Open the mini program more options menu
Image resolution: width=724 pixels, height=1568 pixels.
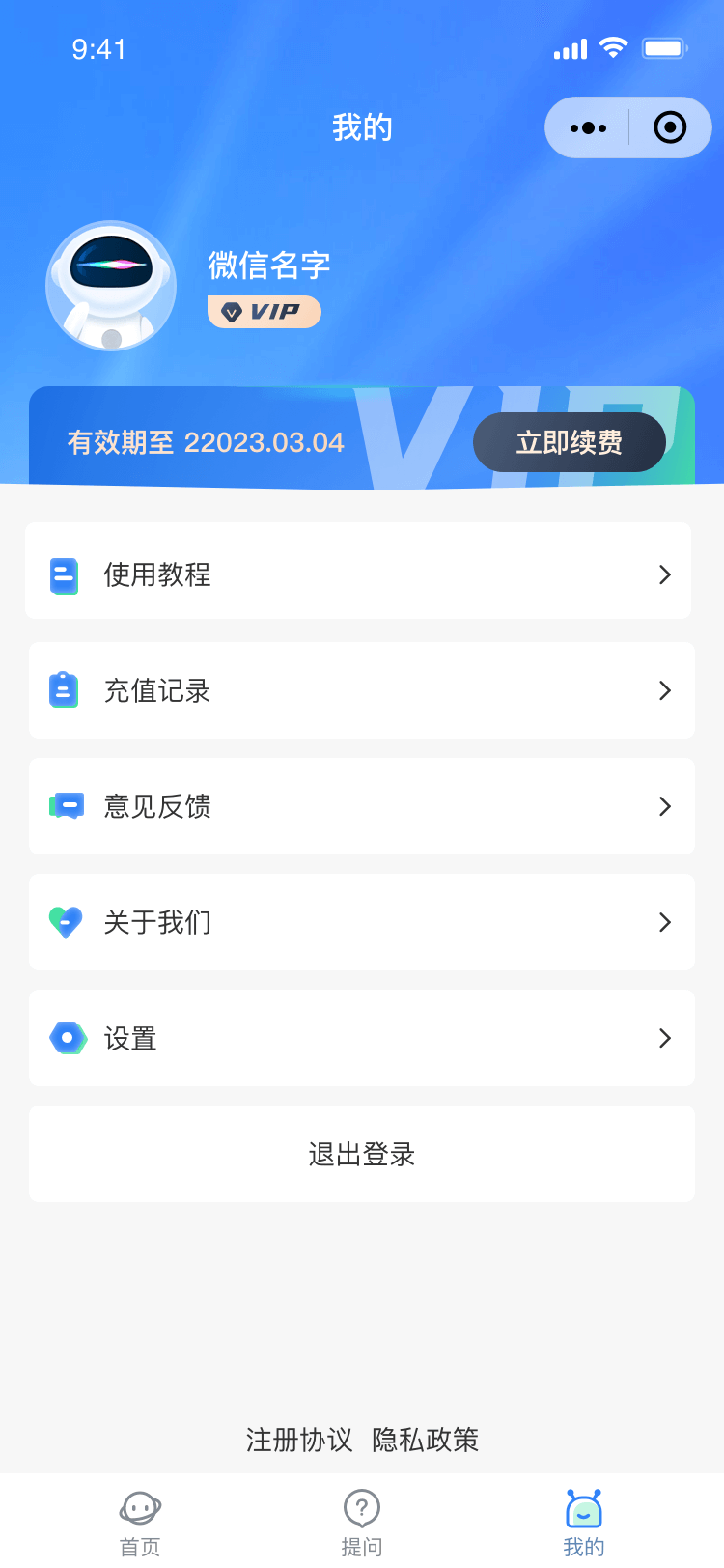588,127
